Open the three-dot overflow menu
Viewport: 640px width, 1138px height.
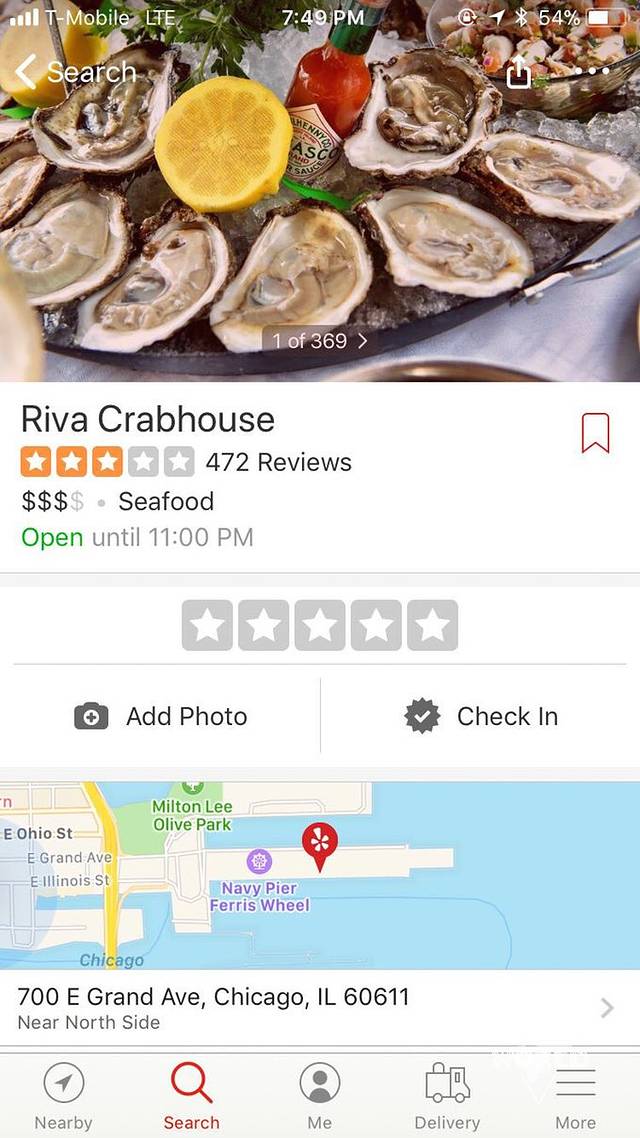click(x=598, y=72)
